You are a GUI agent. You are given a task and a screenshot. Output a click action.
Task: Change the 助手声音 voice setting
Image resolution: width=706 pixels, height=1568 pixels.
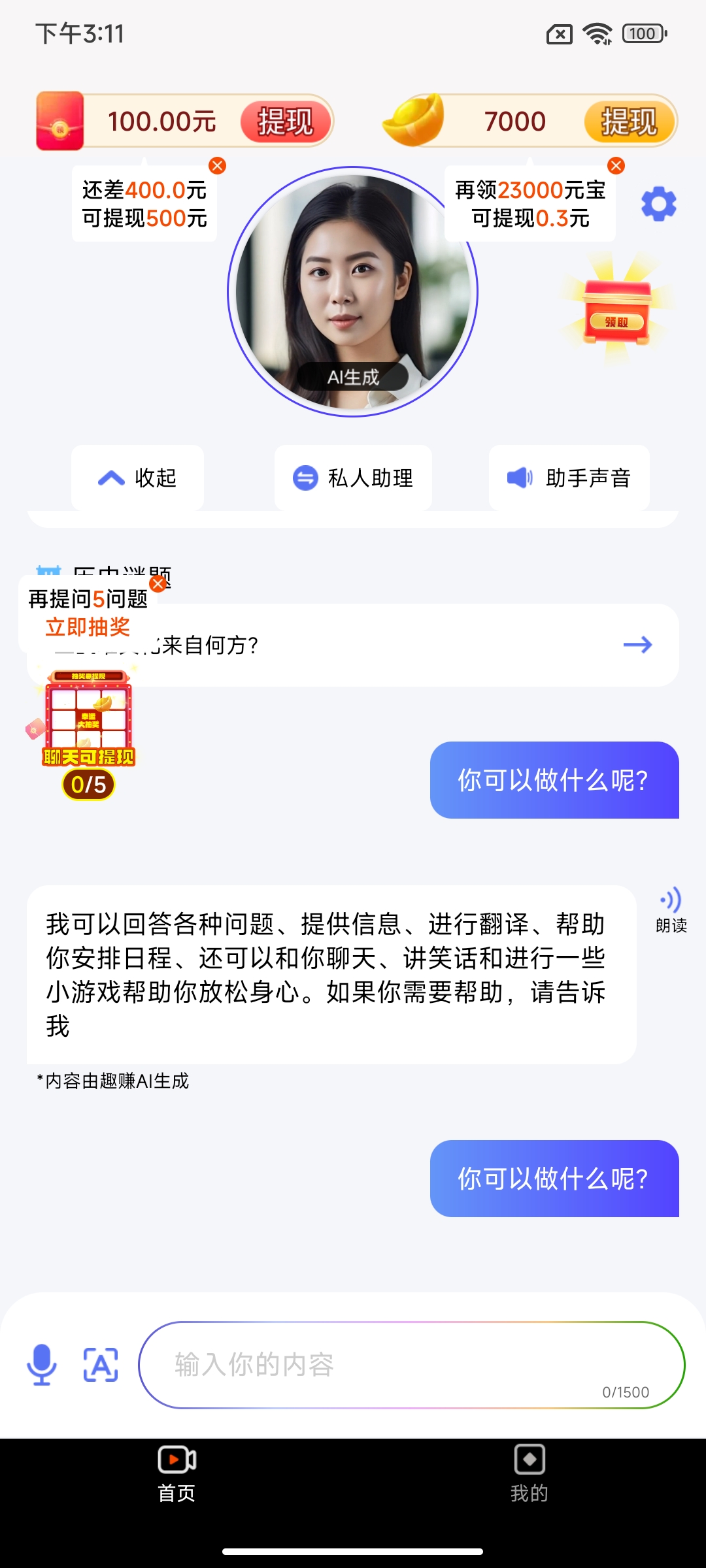(569, 478)
